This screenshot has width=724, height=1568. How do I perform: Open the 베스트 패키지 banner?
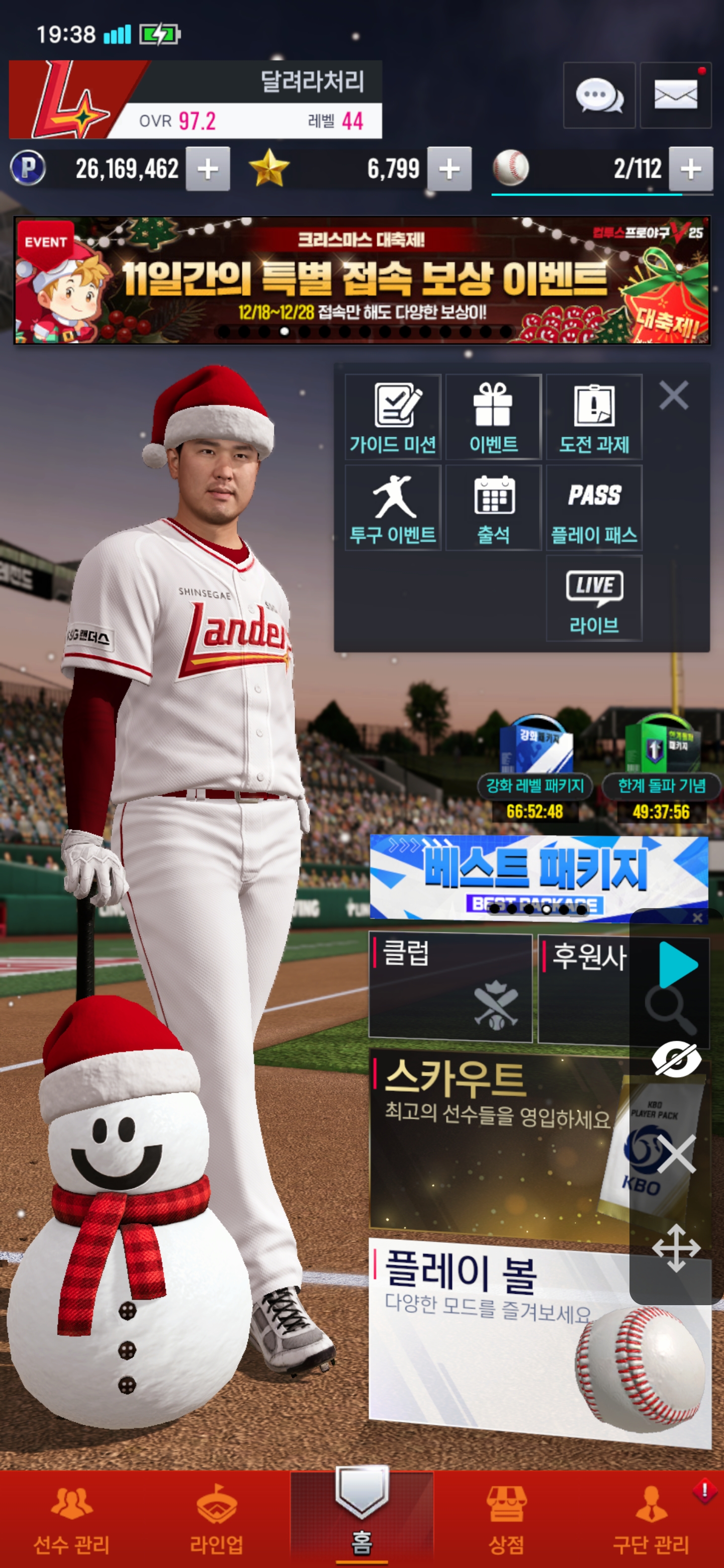(539, 877)
